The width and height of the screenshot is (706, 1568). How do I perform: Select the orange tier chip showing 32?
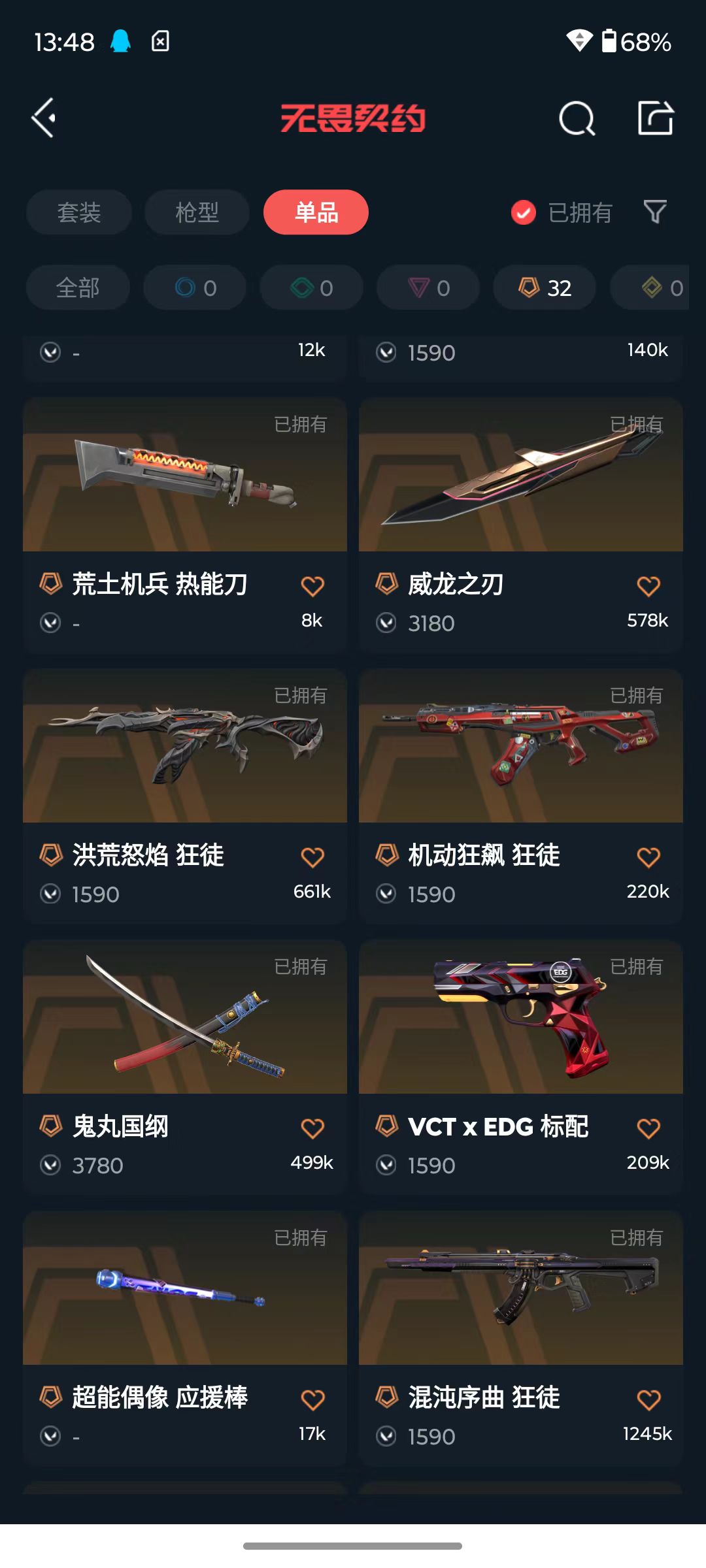click(545, 287)
